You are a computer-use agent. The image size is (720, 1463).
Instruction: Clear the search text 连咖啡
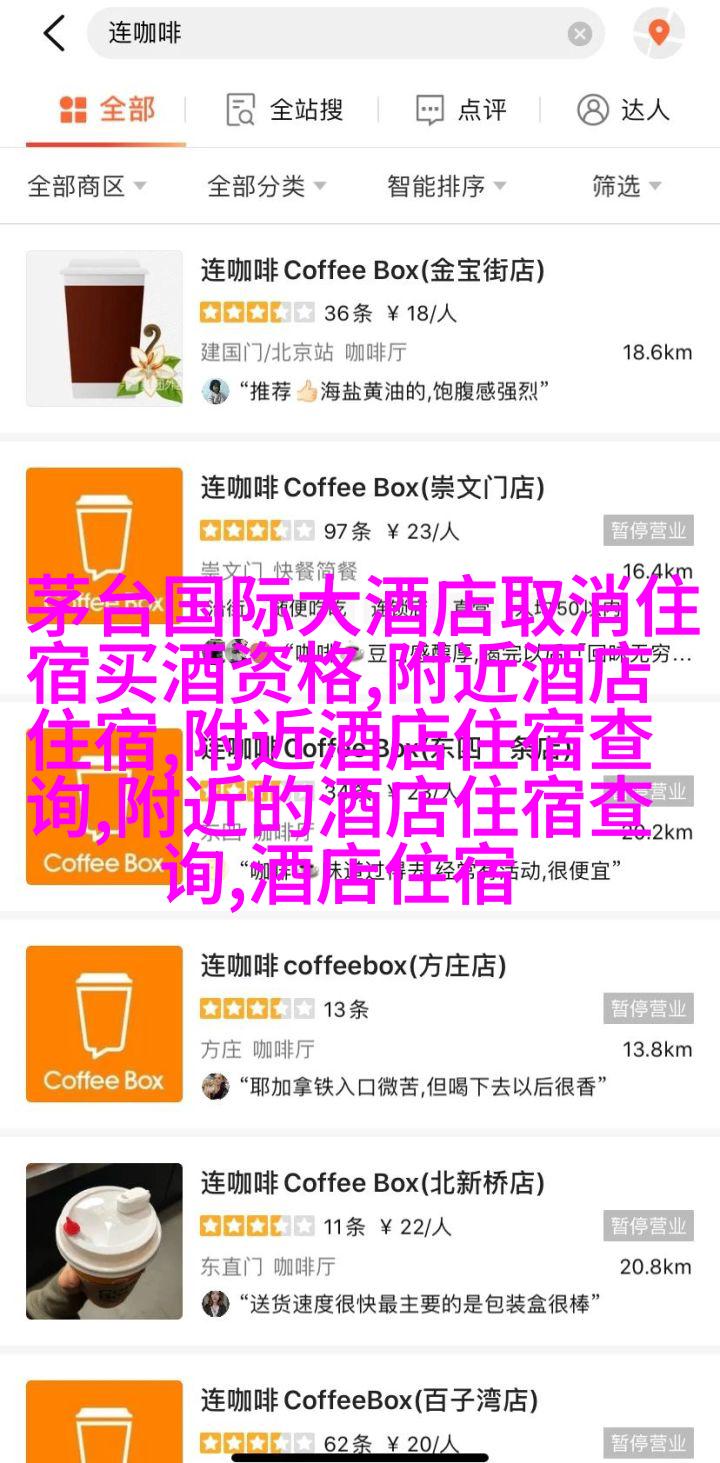point(580,34)
